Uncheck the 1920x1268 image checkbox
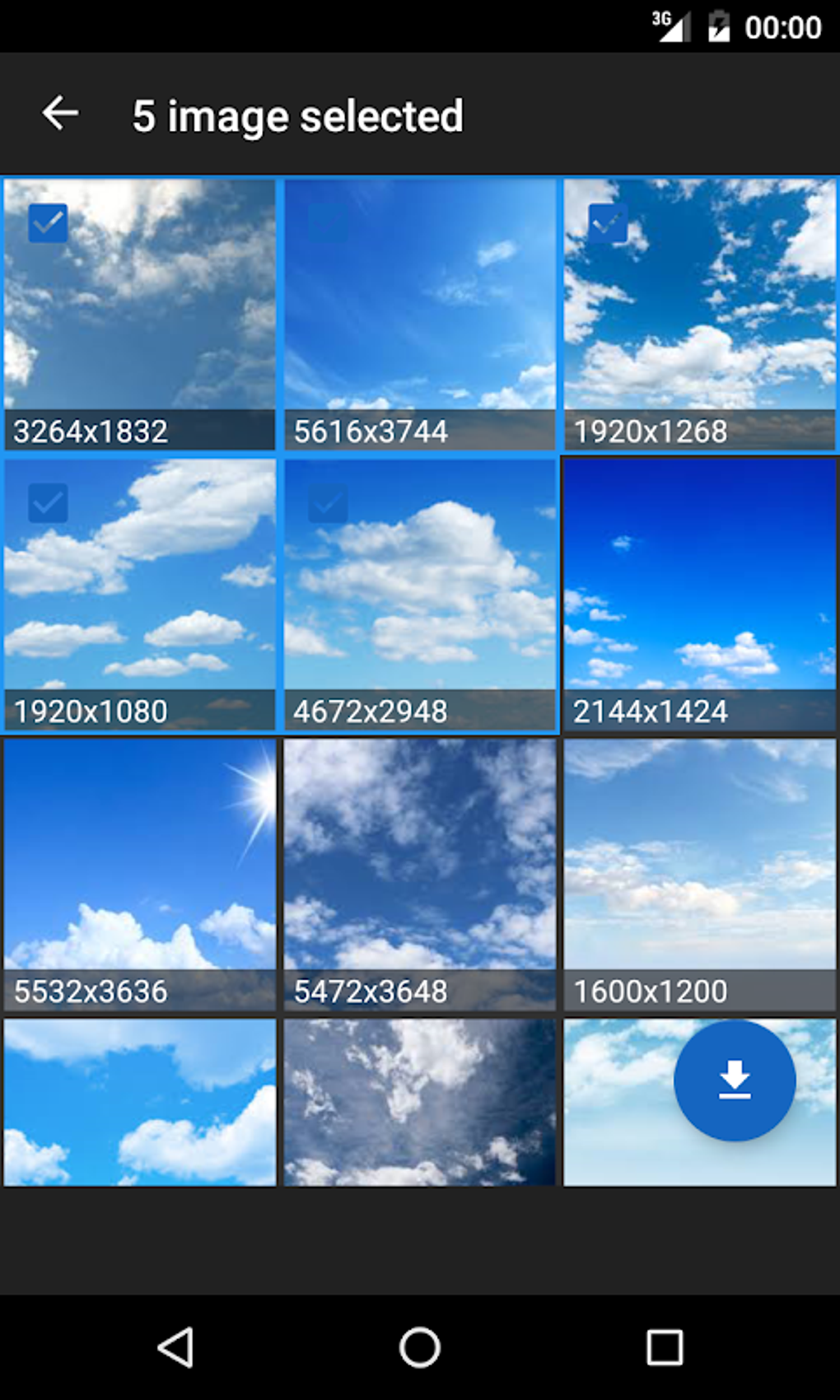This screenshot has height=1400, width=840. 608,223
